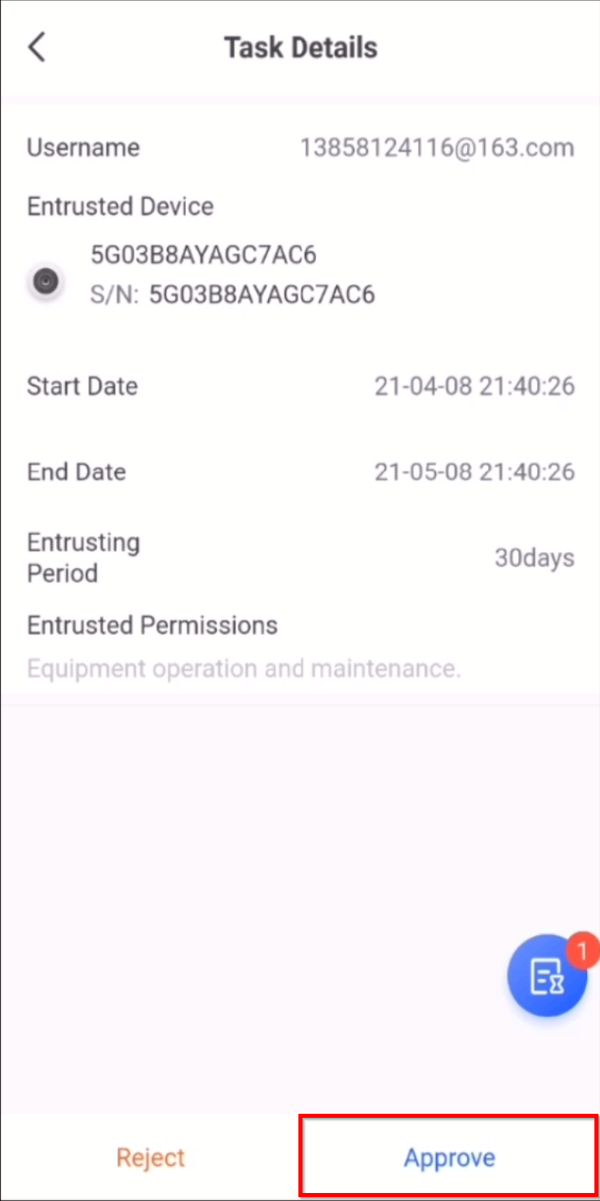Go back from Task Details
Viewport: 600px width, 1201px height.
(38, 47)
